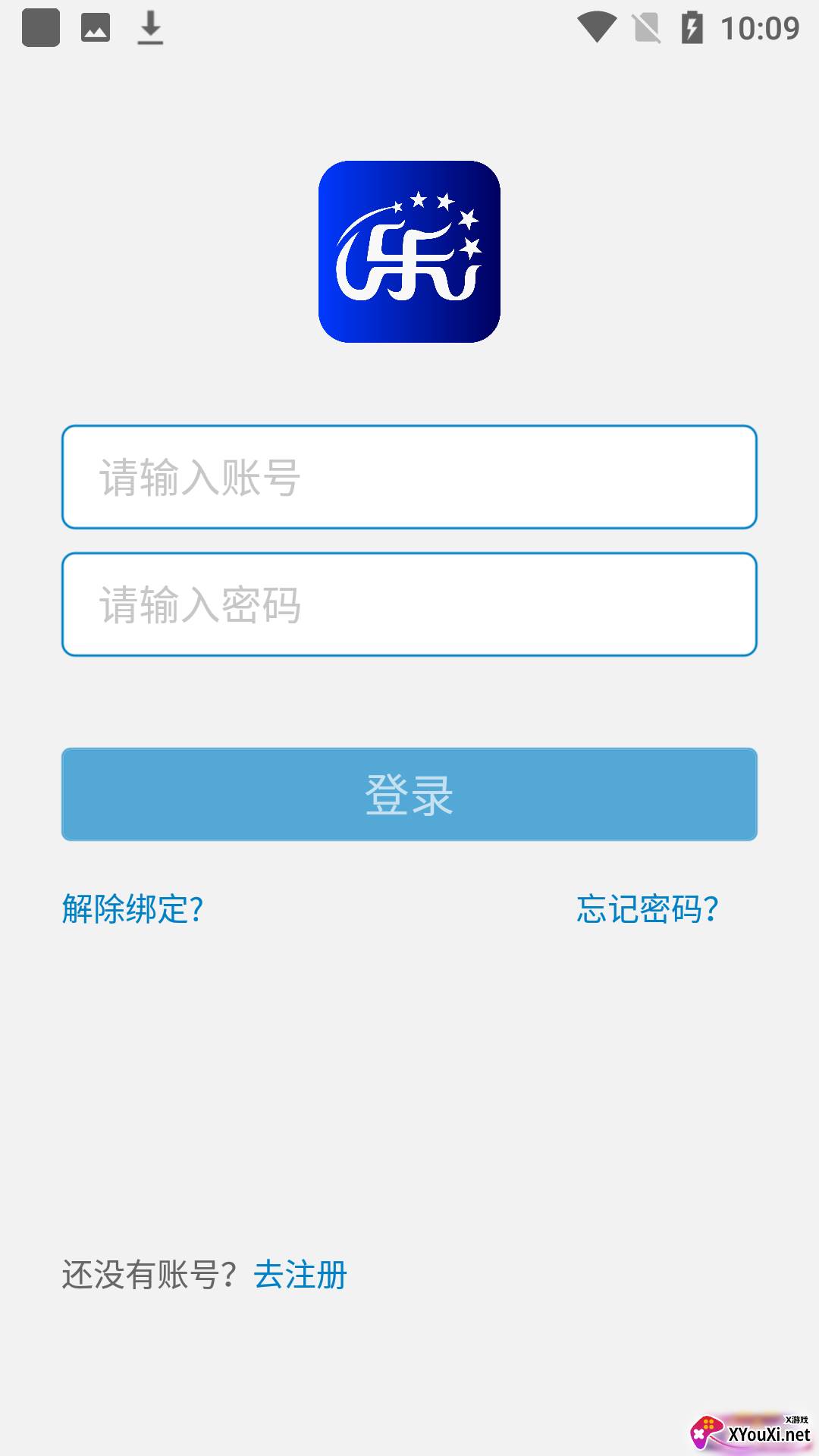819x1456 pixels.
Task: Go to register via 去注册
Action: pyautogui.click(x=300, y=1275)
